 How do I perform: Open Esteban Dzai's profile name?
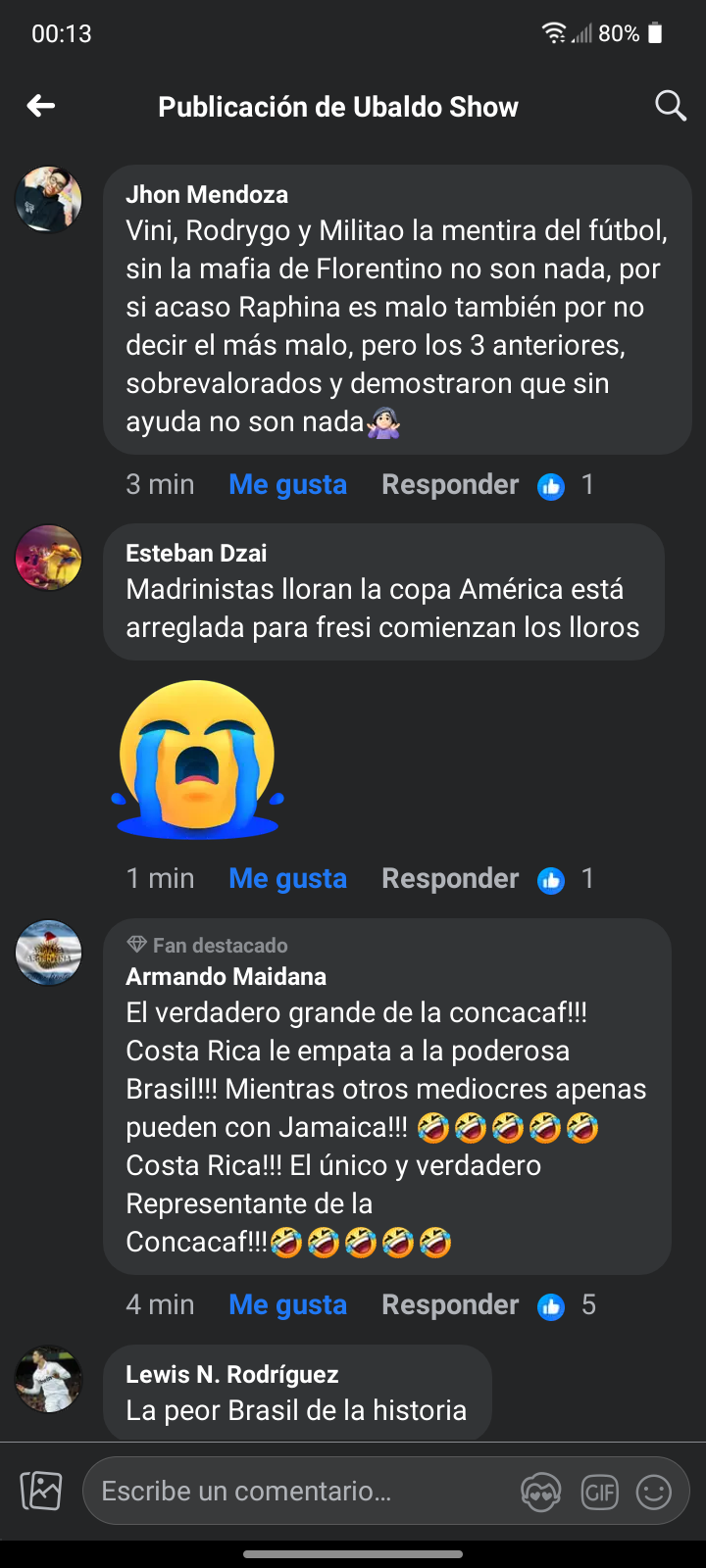(x=196, y=553)
